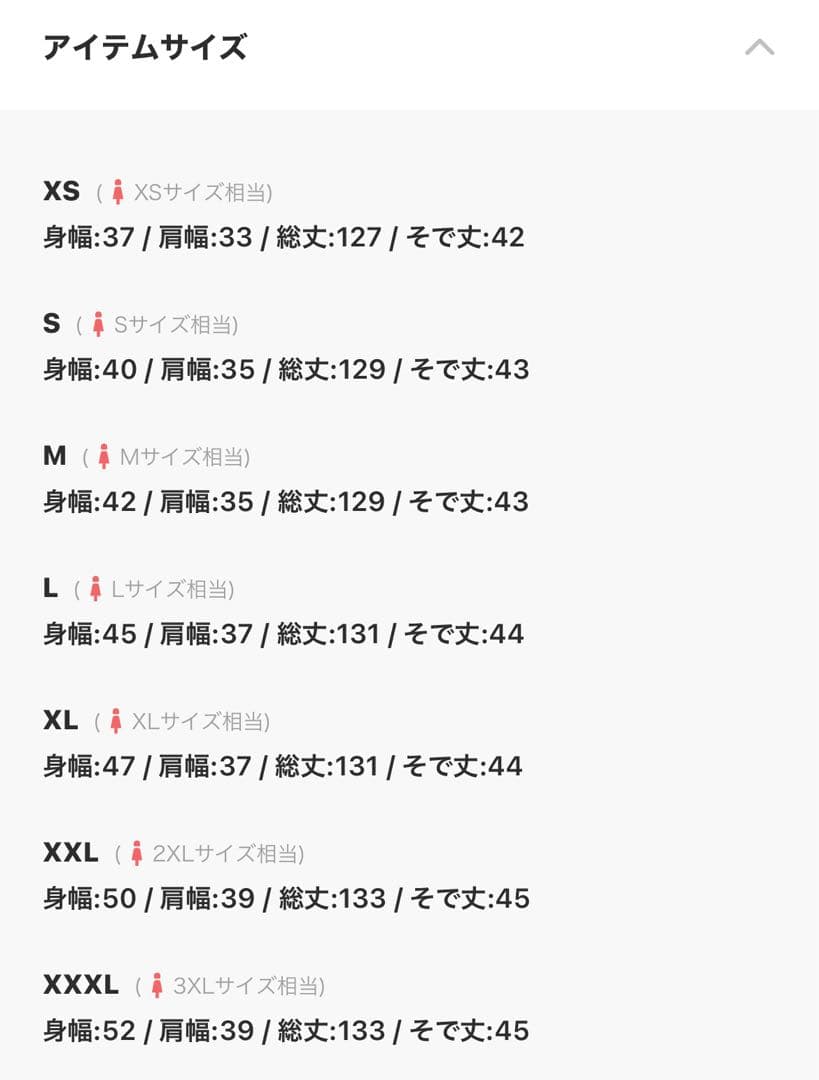Click the red dress icon beside L
This screenshot has height=1080, width=819.
pos(94,589)
